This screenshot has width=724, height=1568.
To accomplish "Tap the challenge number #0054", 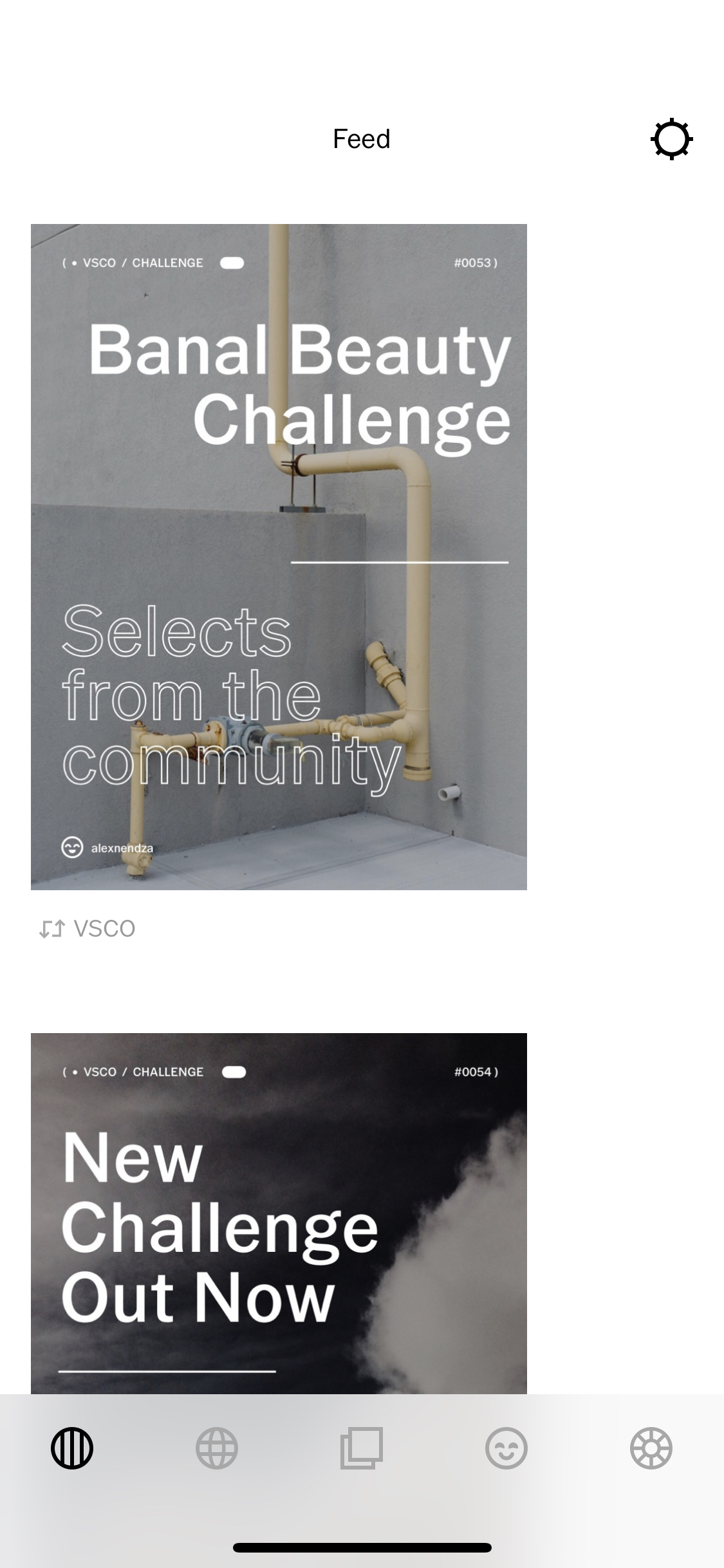I will point(474,1070).
